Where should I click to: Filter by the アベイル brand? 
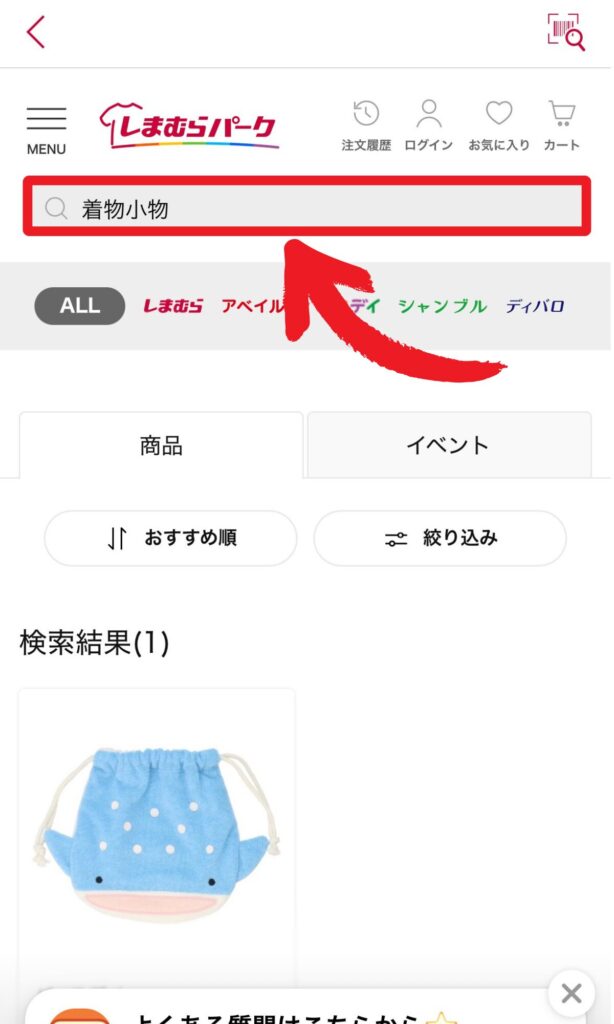pos(252,306)
